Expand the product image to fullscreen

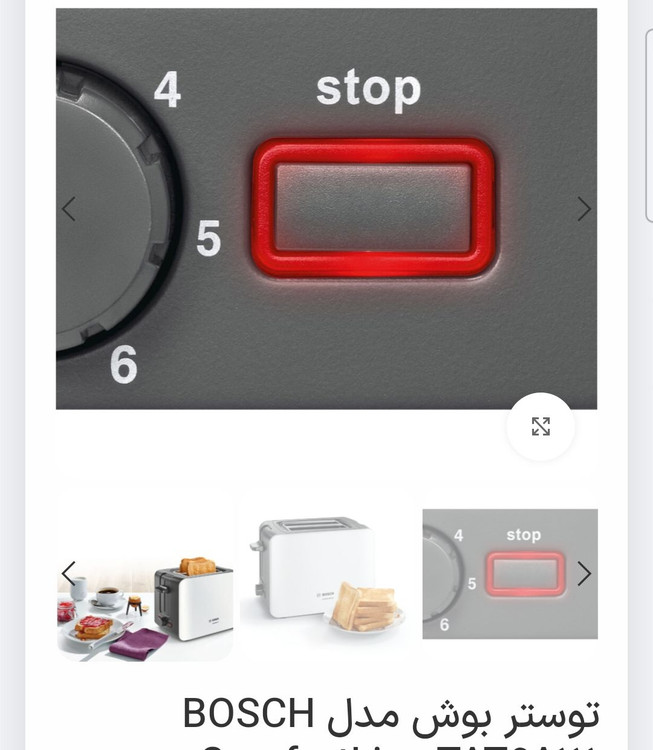coord(540,427)
